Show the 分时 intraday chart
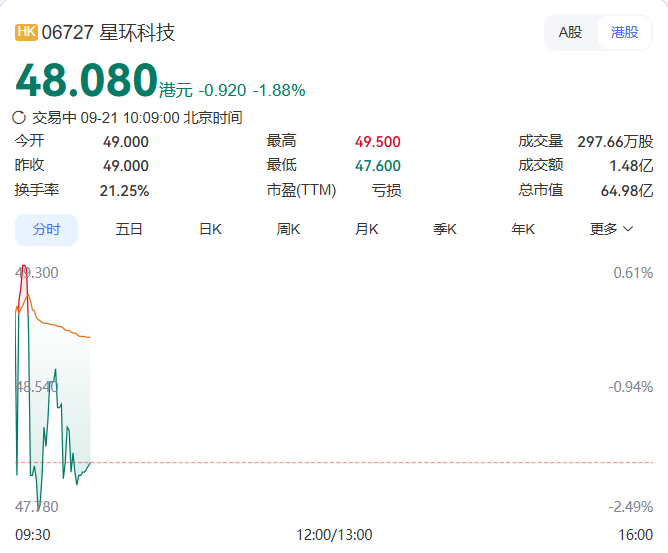Screen dimensions: 668x553 tap(46, 230)
